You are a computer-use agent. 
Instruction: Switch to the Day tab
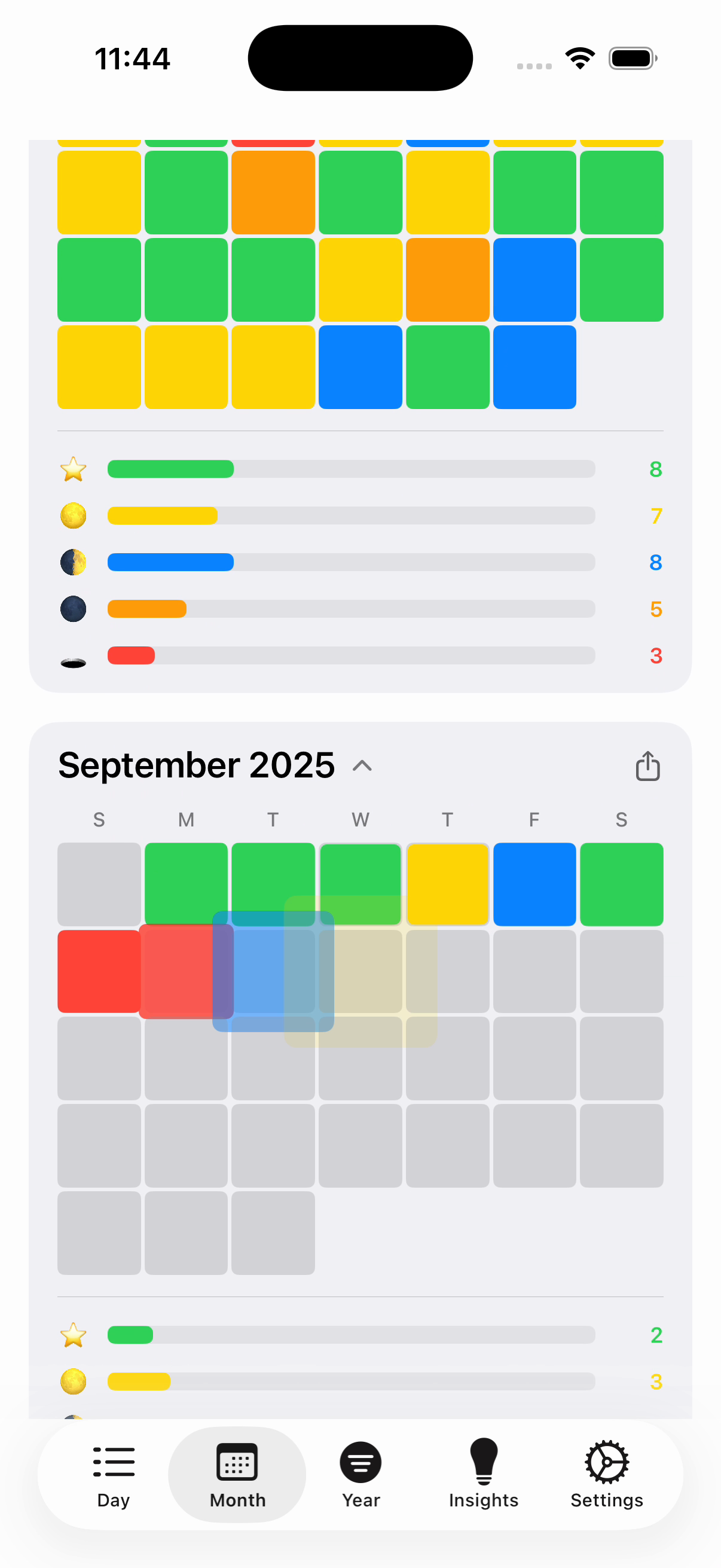point(113,1474)
